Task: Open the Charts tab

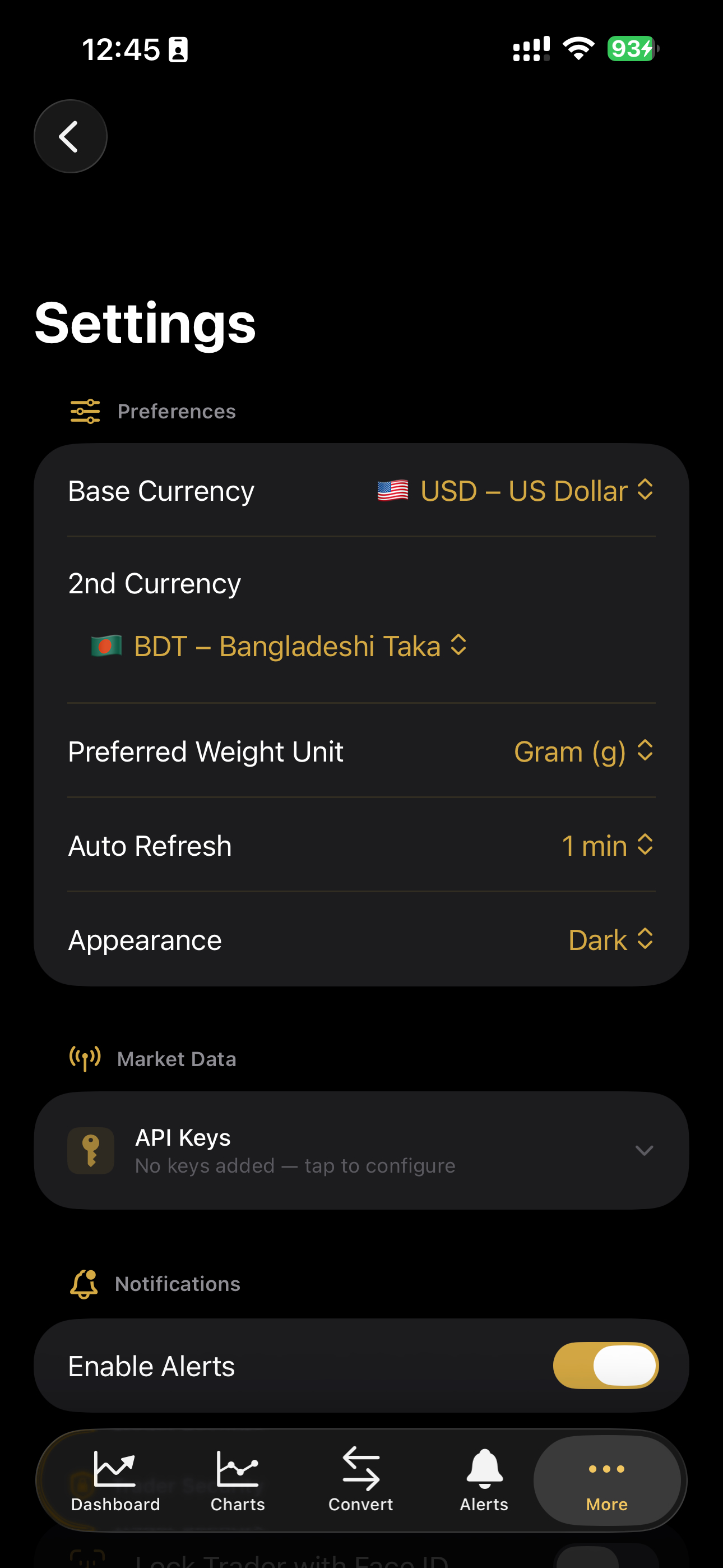Action: pos(238,1481)
